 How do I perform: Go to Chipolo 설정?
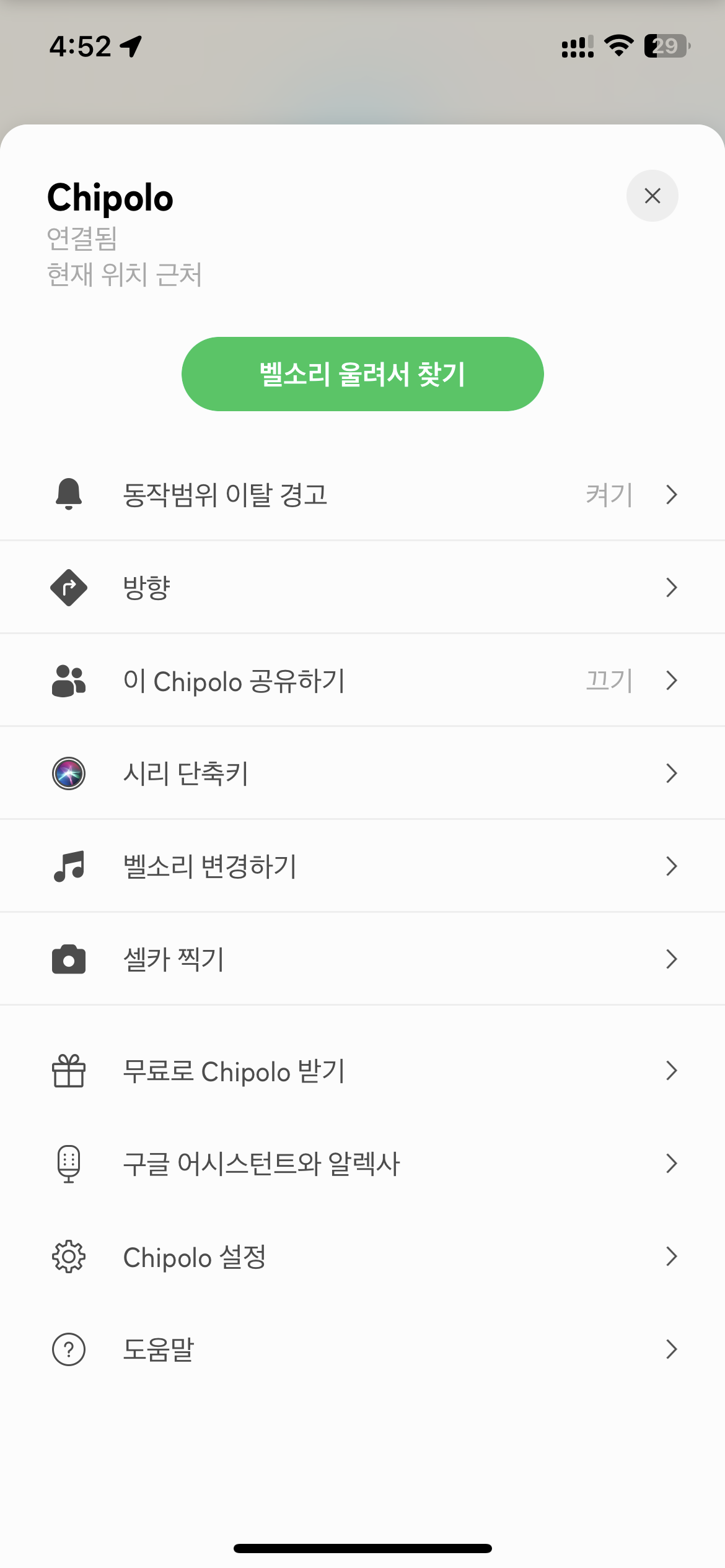click(x=362, y=1257)
